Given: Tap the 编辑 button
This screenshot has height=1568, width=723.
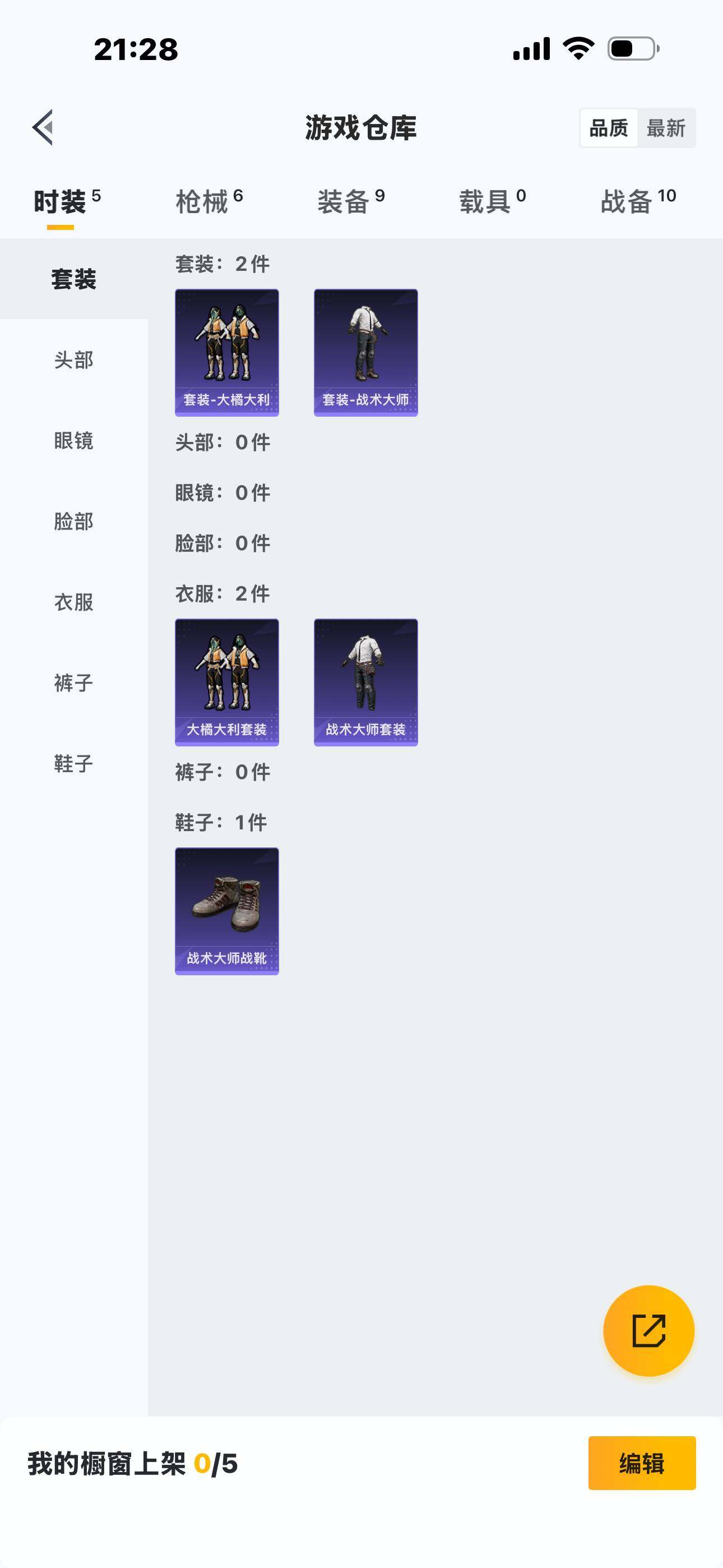Looking at the screenshot, I should 641,1463.
